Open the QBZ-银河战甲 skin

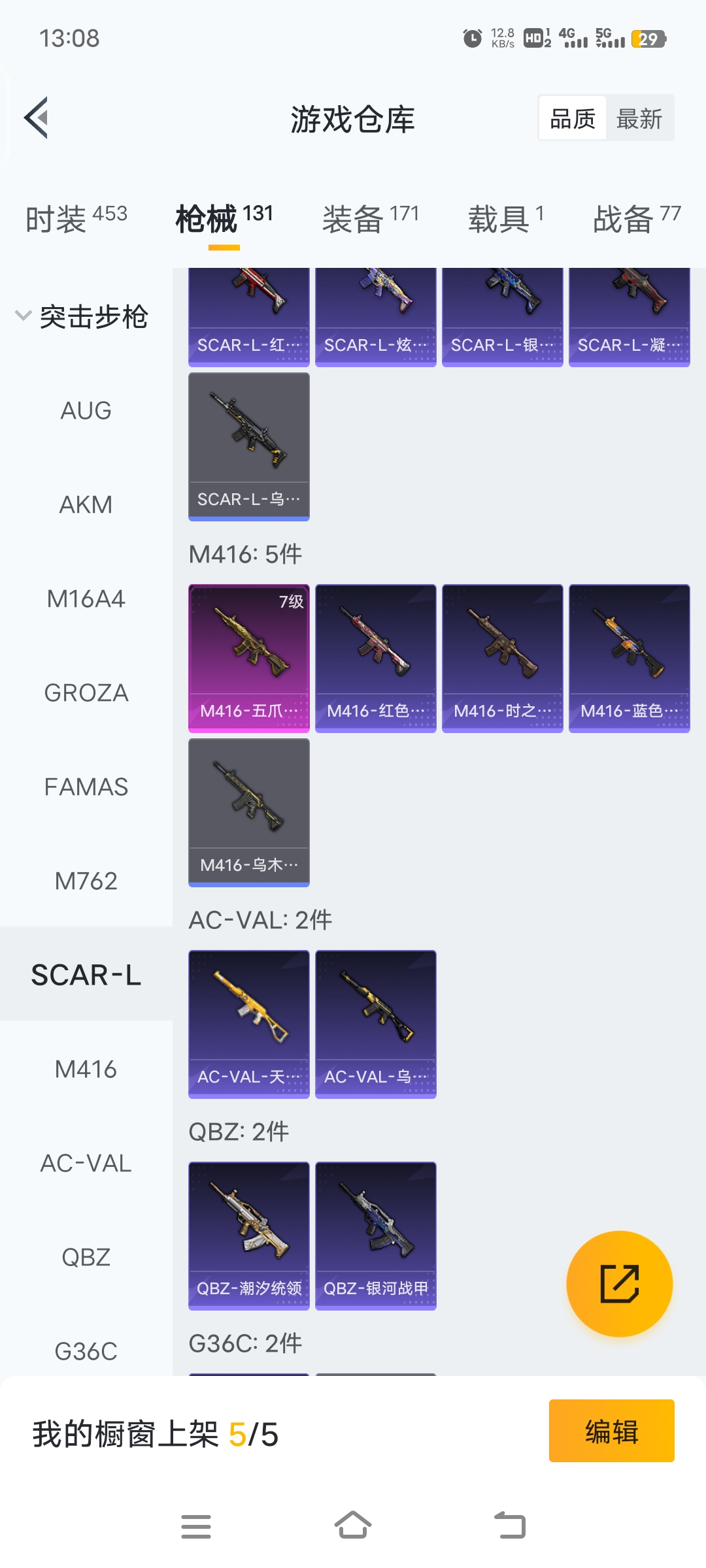(376, 1235)
